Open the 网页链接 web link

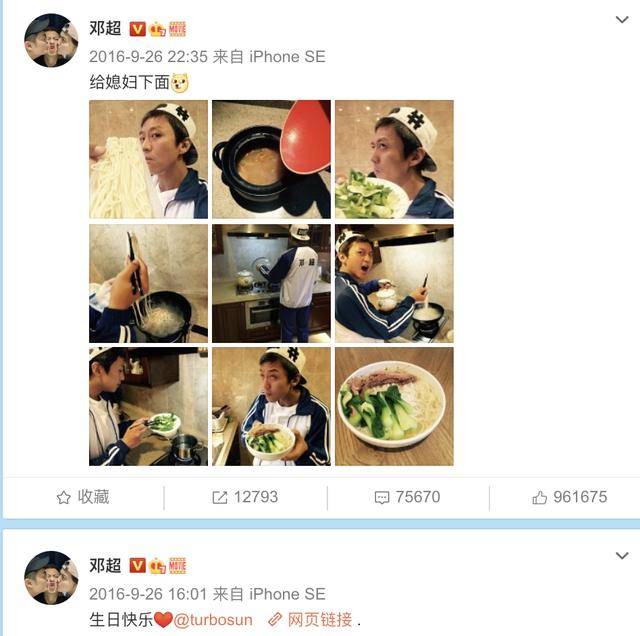click(311, 620)
